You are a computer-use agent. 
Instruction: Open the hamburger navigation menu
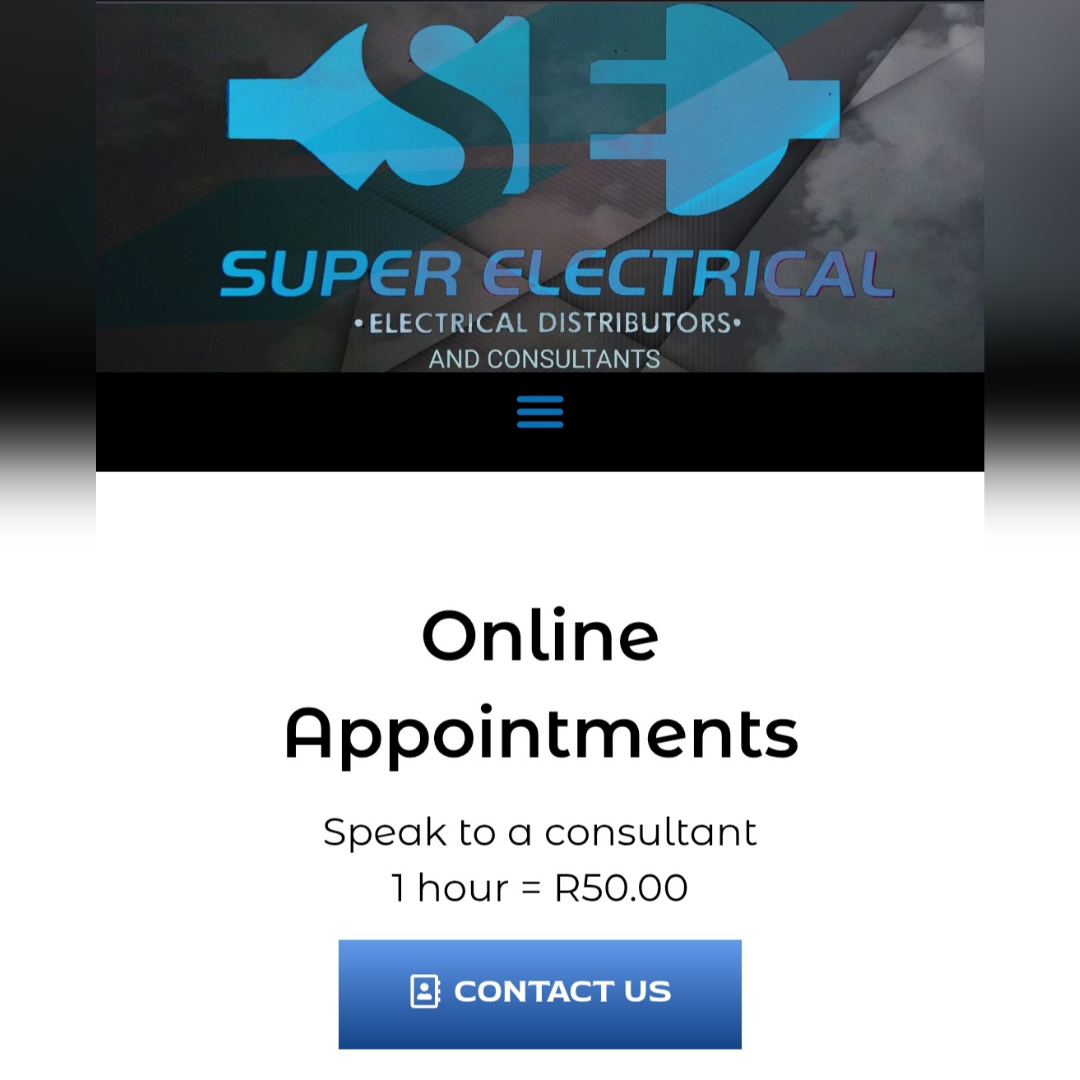point(540,412)
